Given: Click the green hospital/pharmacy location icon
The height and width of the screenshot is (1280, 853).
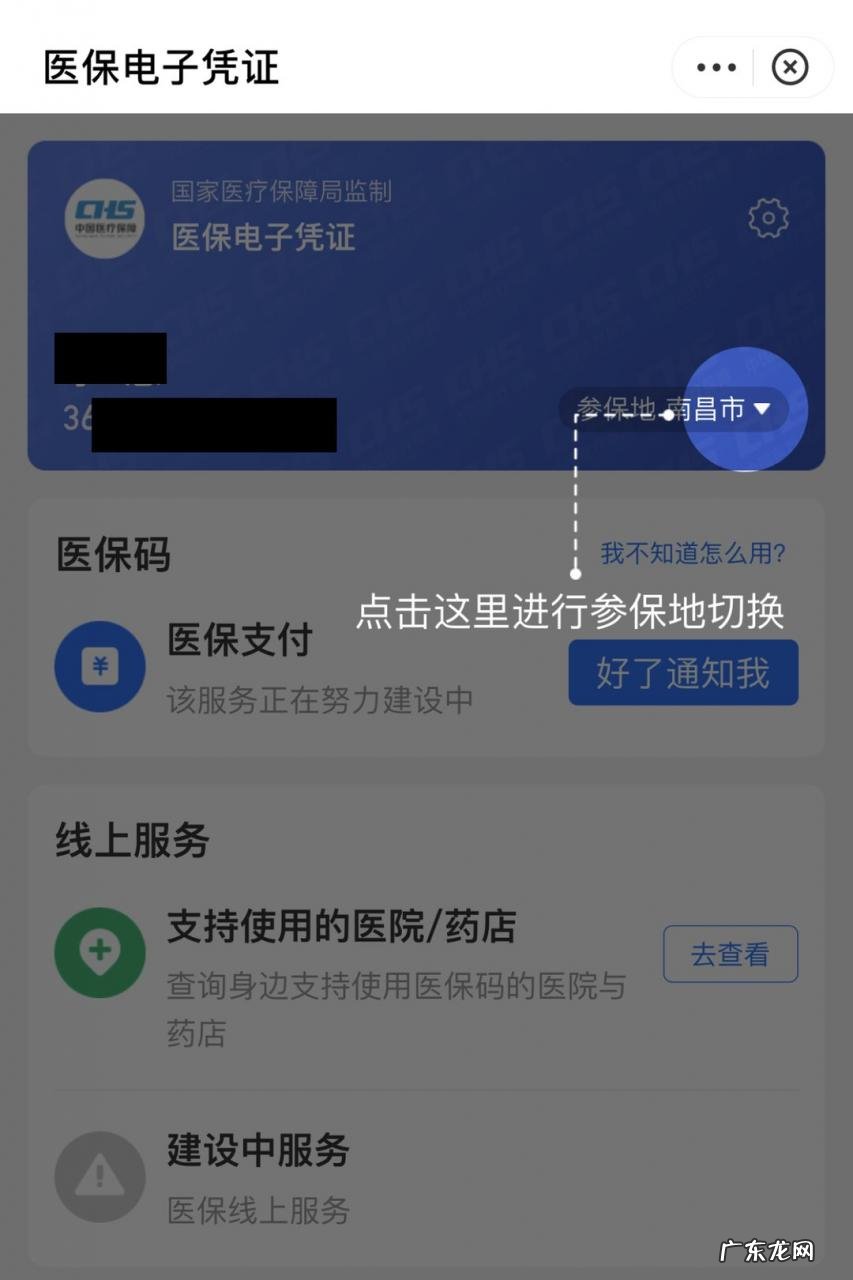Looking at the screenshot, I should coord(99,952).
